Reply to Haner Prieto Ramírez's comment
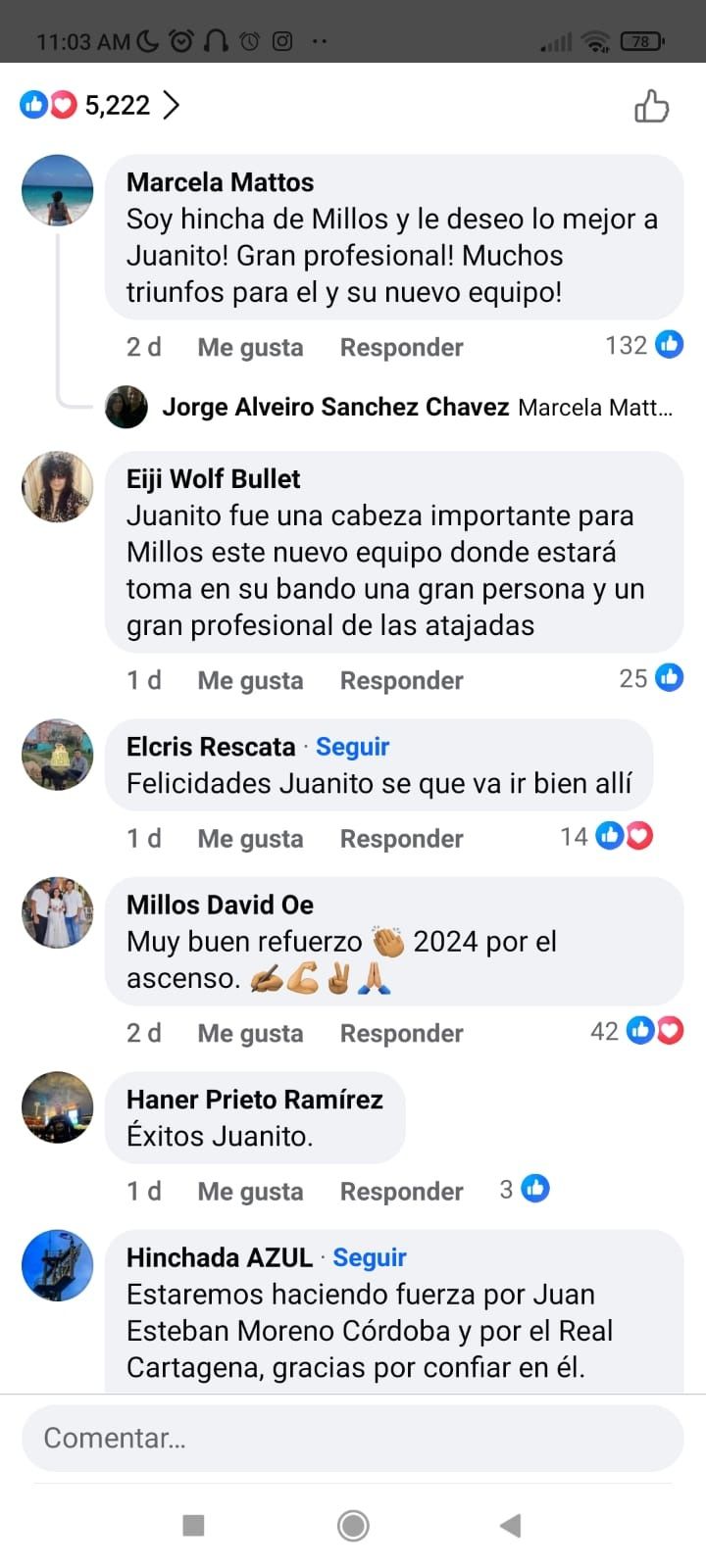 point(401,1192)
